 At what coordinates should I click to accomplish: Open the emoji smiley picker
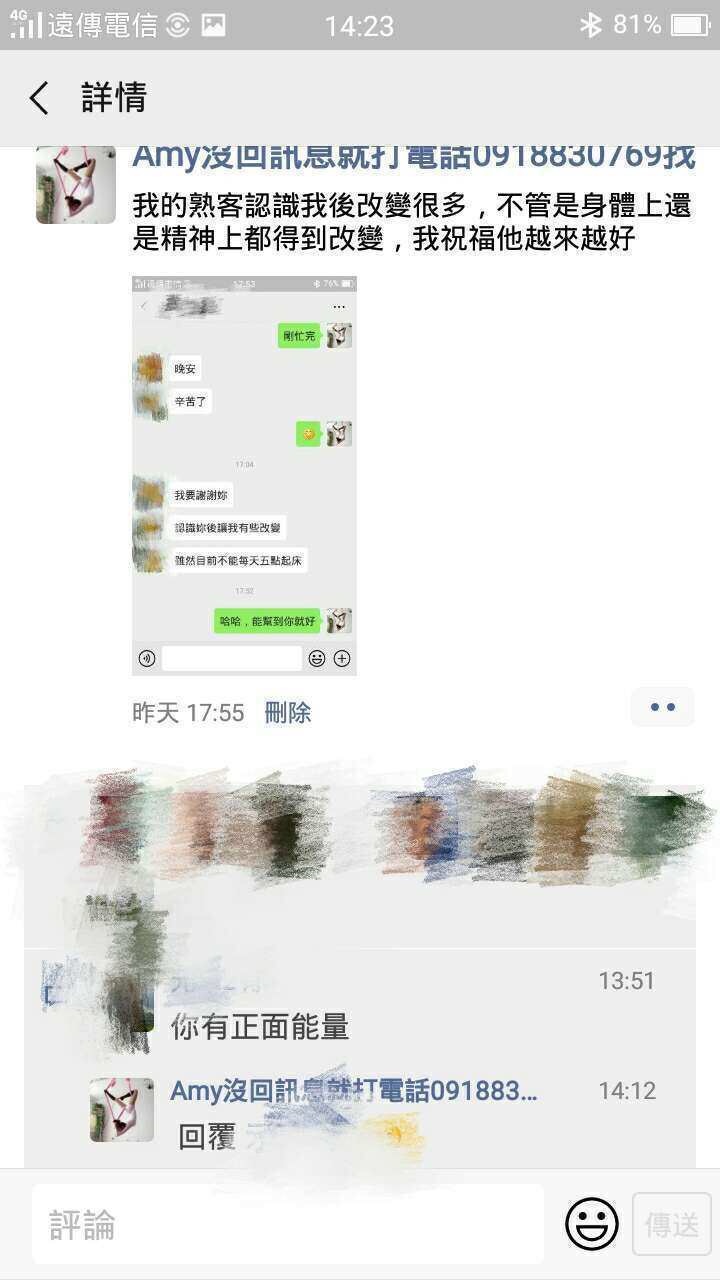(x=591, y=1224)
